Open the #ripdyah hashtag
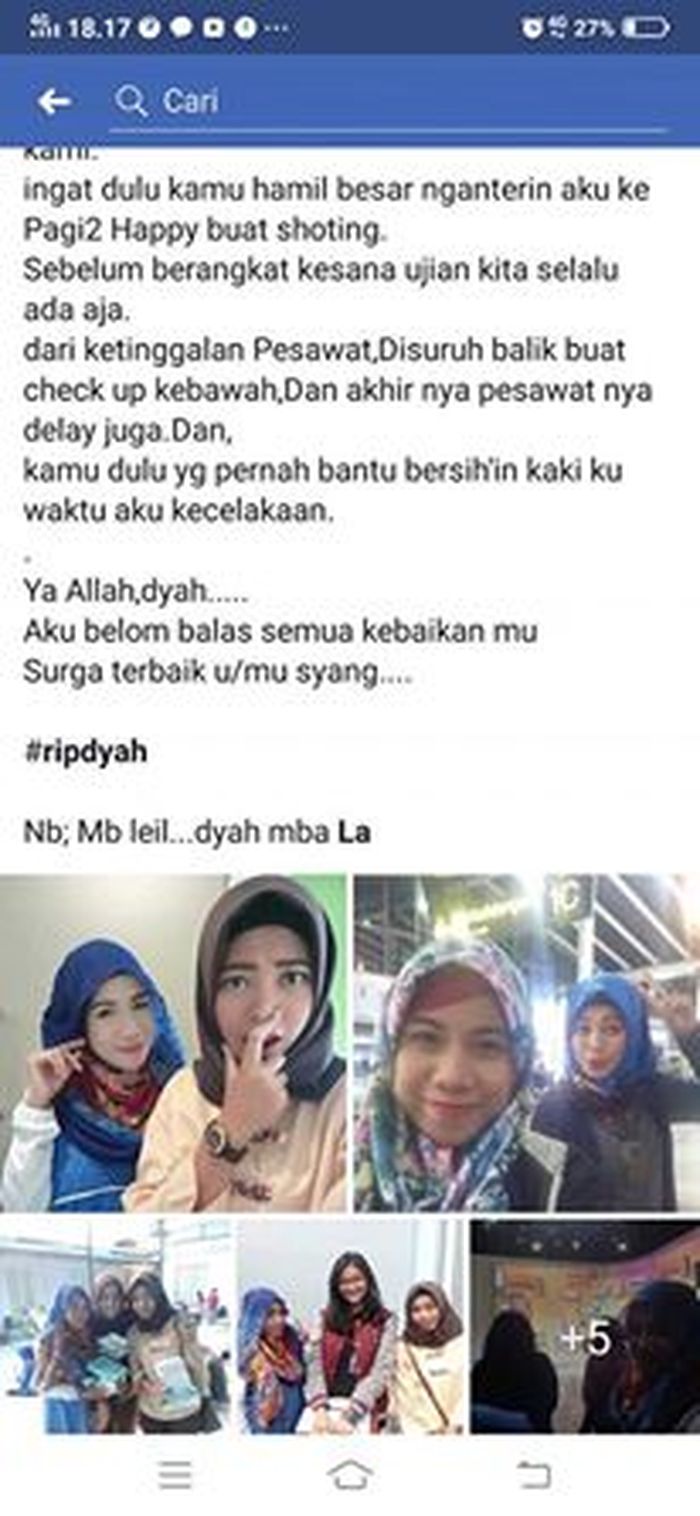 85,752
